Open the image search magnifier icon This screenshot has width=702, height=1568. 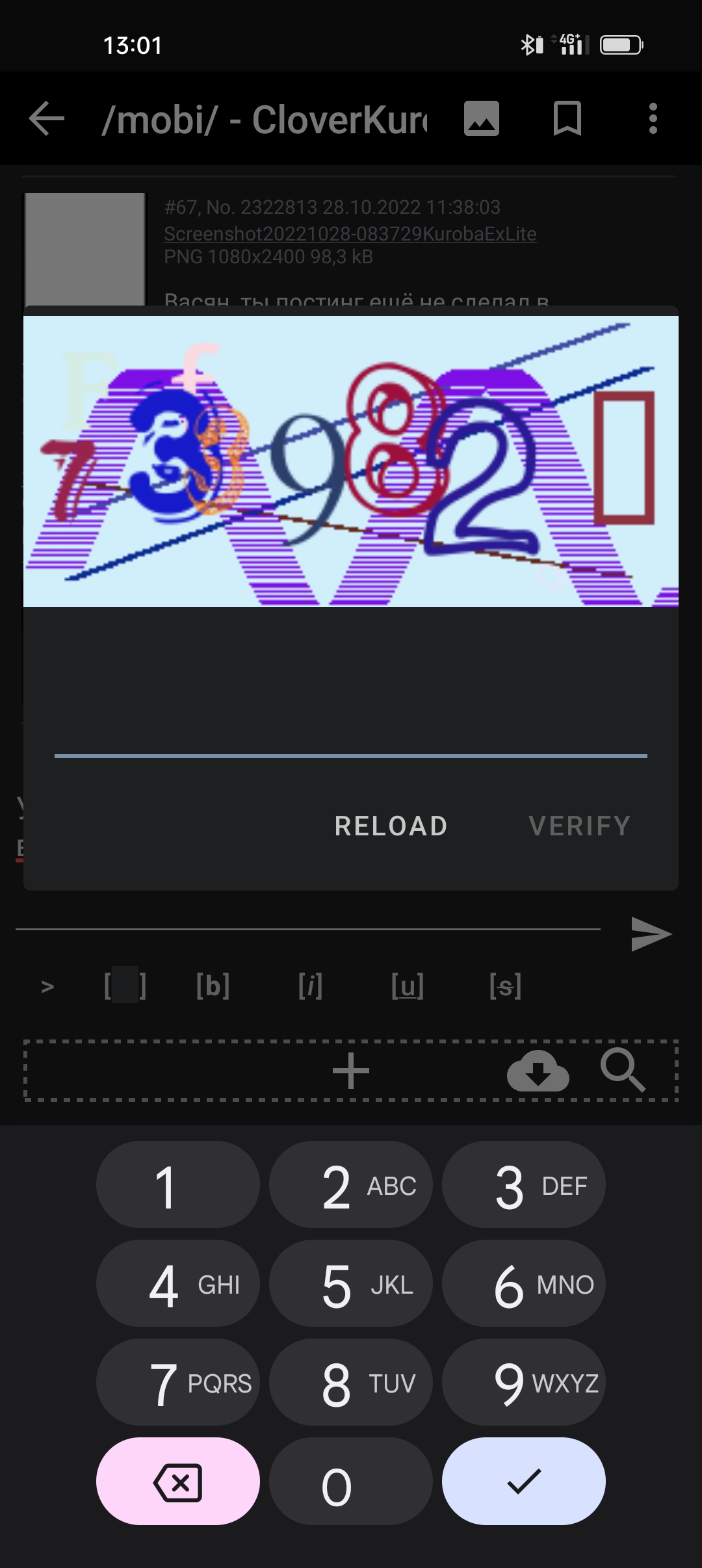click(622, 1069)
